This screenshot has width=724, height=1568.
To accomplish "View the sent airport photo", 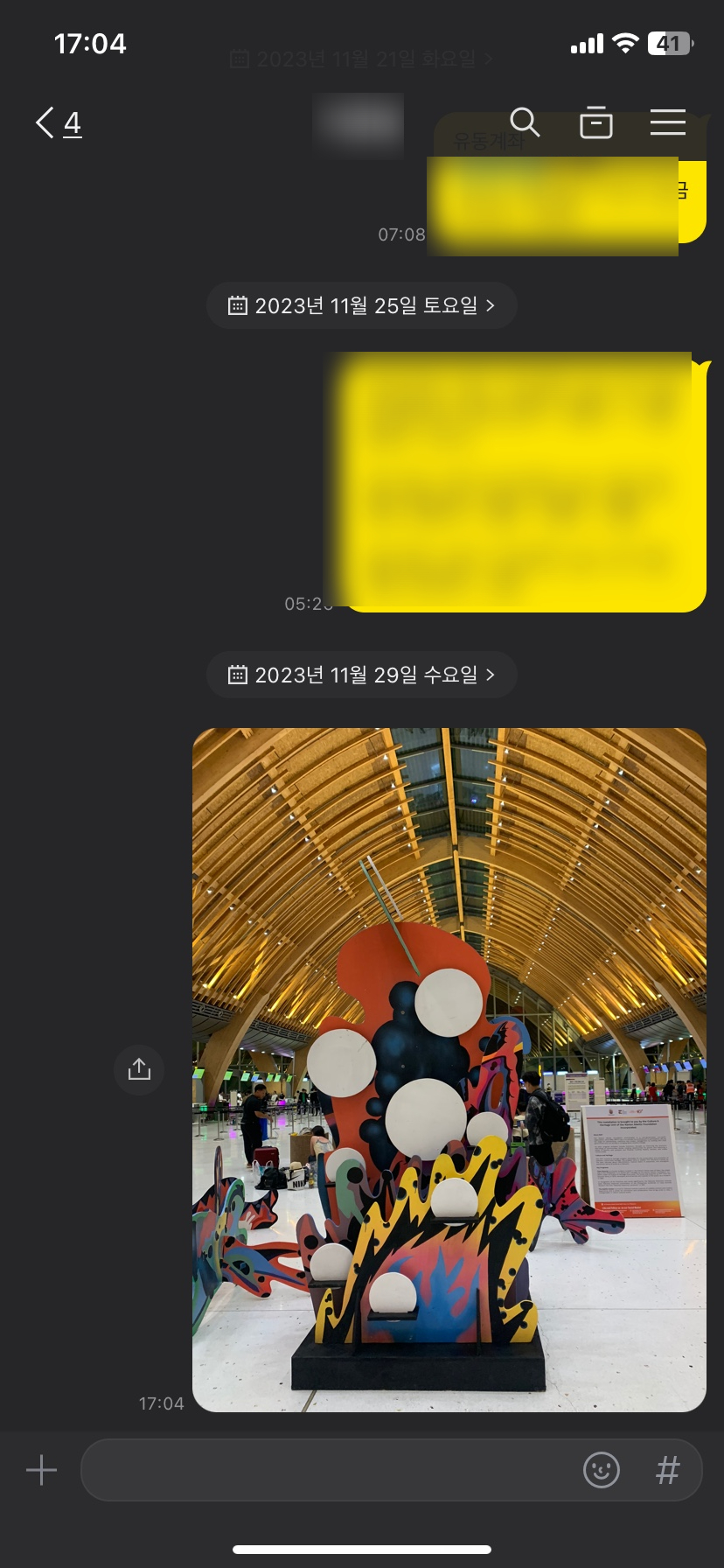I will 449,1069.
